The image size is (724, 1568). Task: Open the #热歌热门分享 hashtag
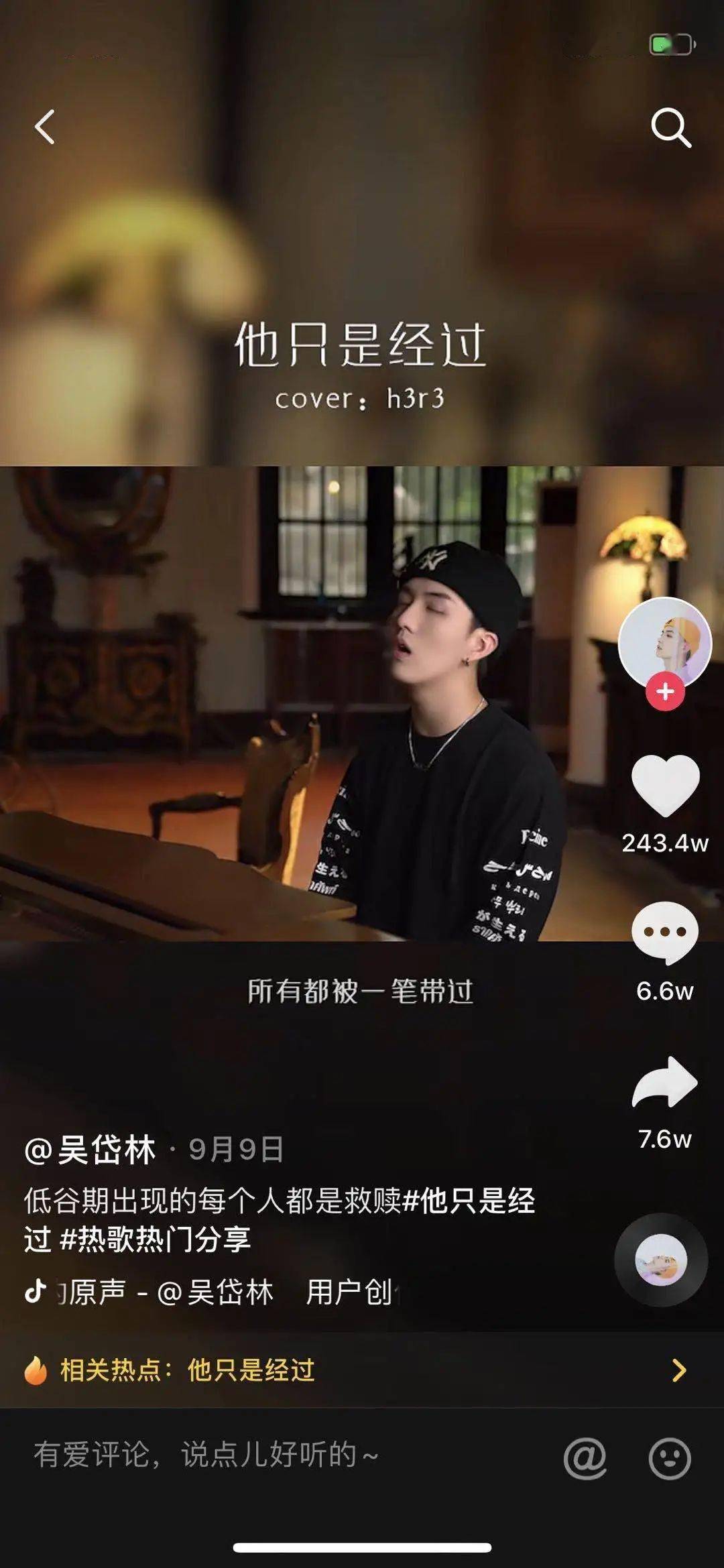point(156,1239)
